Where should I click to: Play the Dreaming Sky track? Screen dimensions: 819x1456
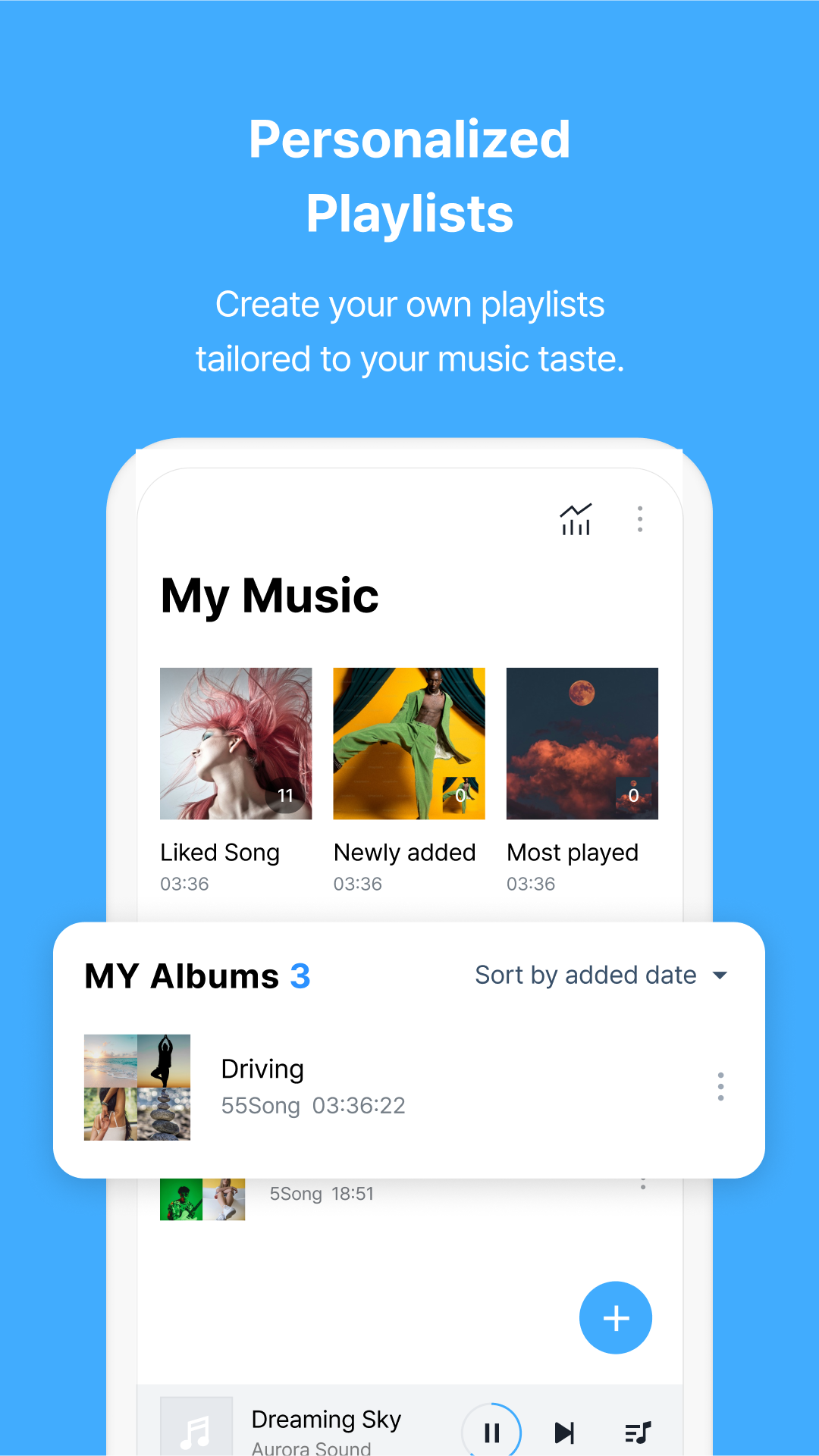(x=326, y=1420)
